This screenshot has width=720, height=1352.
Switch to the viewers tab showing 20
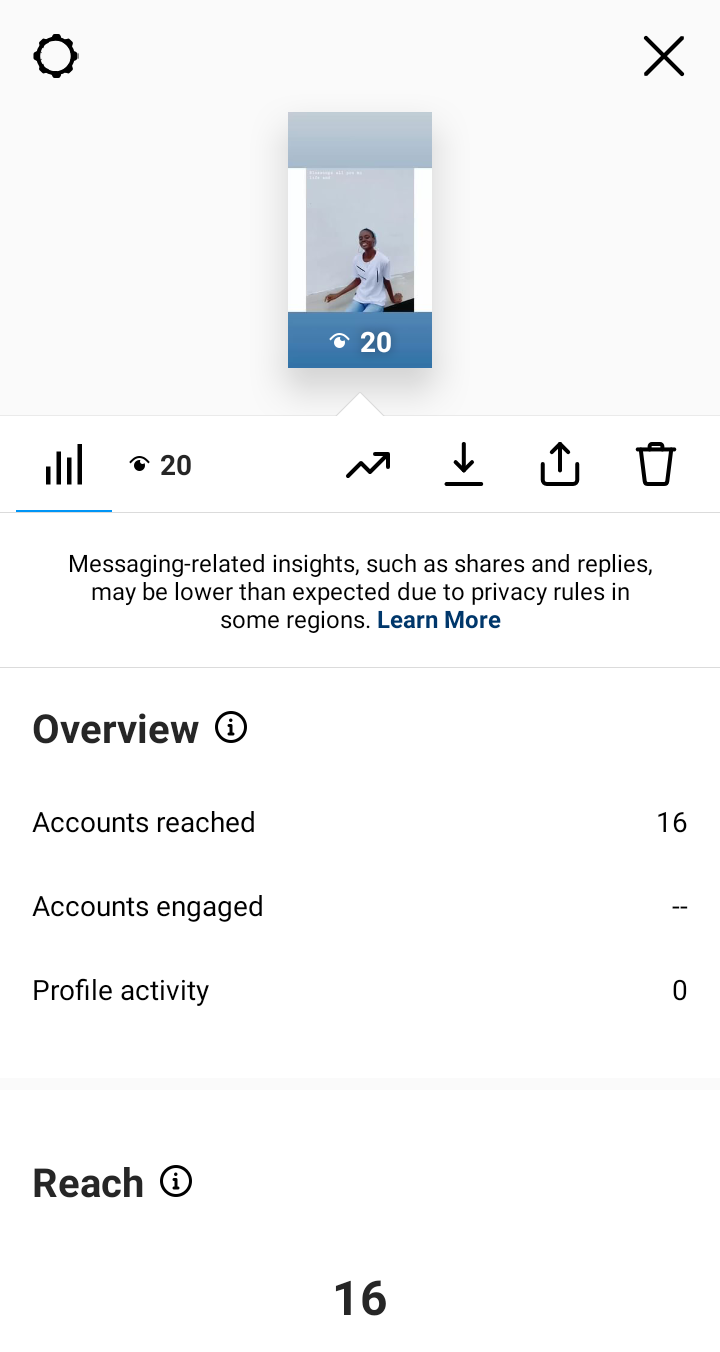[x=161, y=466]
